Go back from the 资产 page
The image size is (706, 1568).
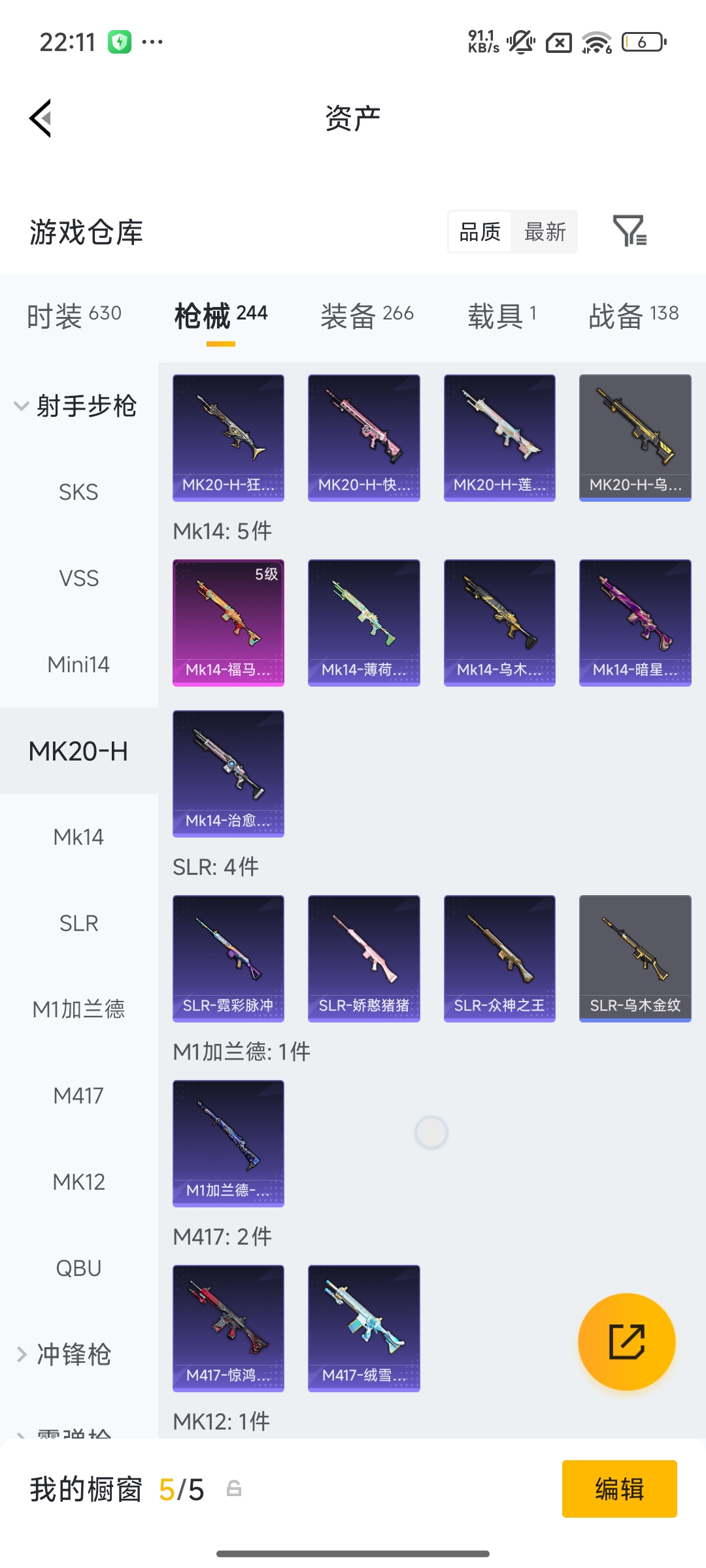tap(41, 118)
